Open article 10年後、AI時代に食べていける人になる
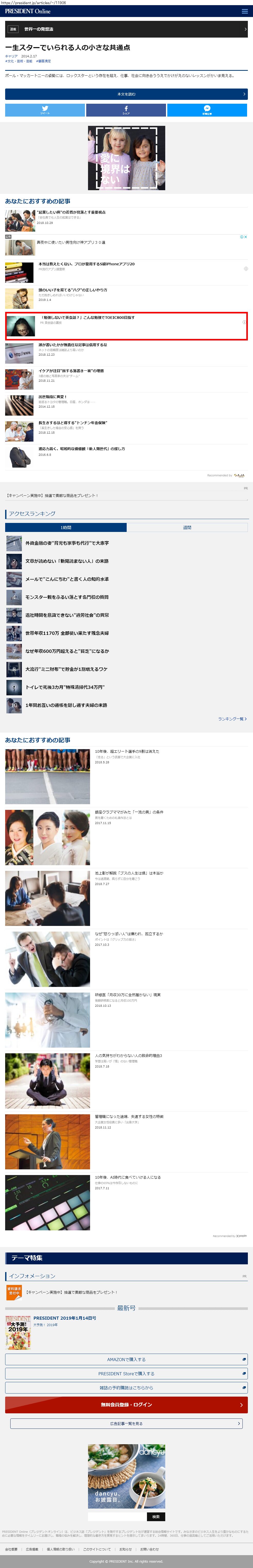Screen dimensions: 253x1568 point(128,1177)
